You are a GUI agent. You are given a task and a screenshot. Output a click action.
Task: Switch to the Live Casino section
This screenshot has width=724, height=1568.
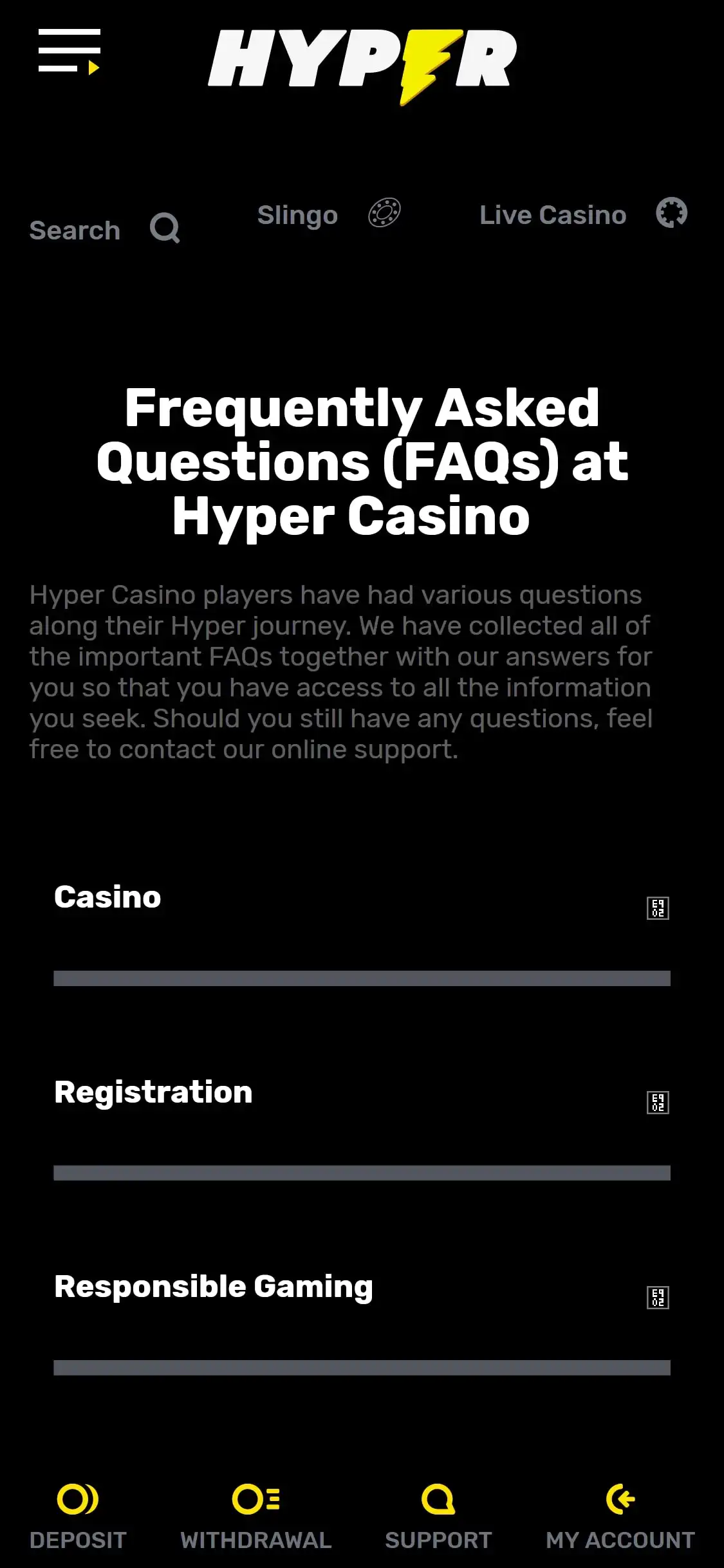(582, 215)
